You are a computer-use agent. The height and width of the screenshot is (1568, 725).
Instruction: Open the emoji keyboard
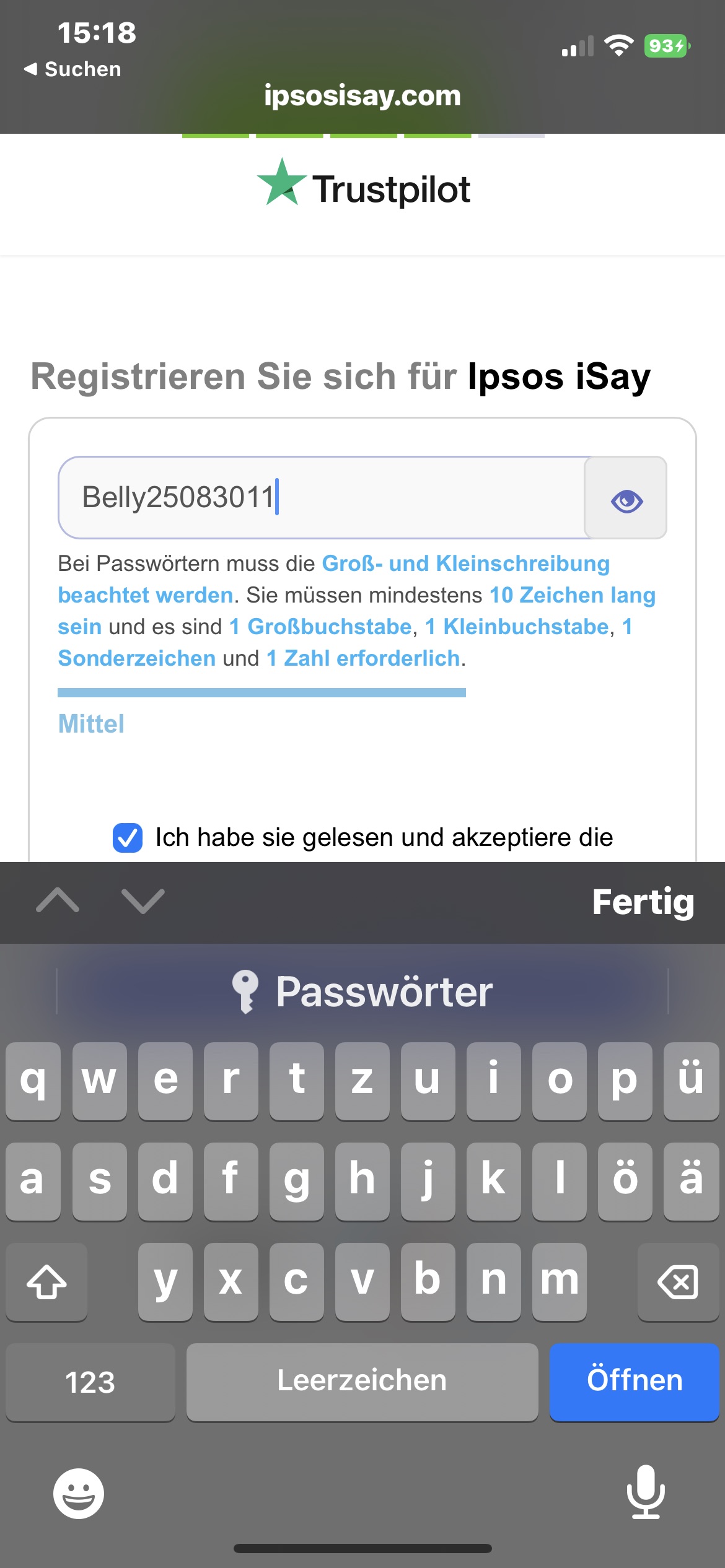pos(79,1493)
